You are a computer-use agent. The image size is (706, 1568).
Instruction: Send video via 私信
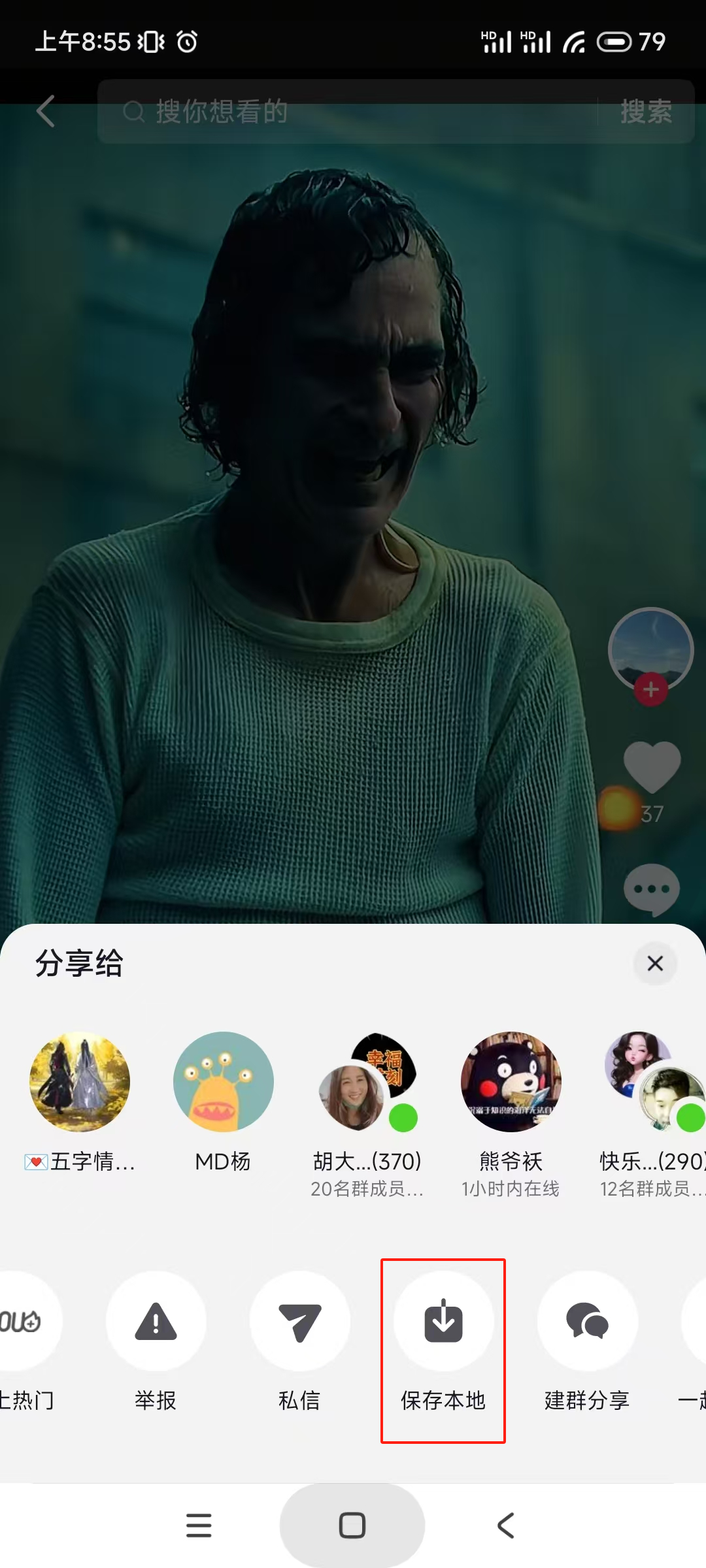(x=299, y=1321)
